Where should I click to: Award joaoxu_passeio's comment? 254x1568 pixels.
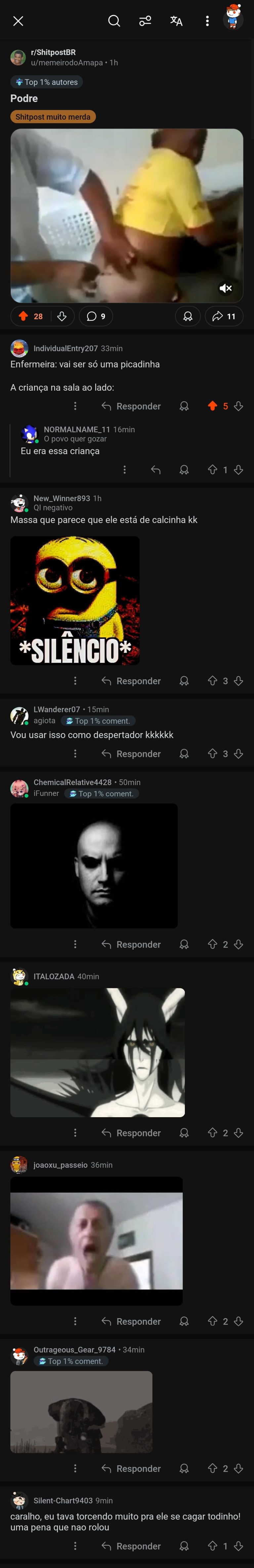click(x=184, y=1321)
